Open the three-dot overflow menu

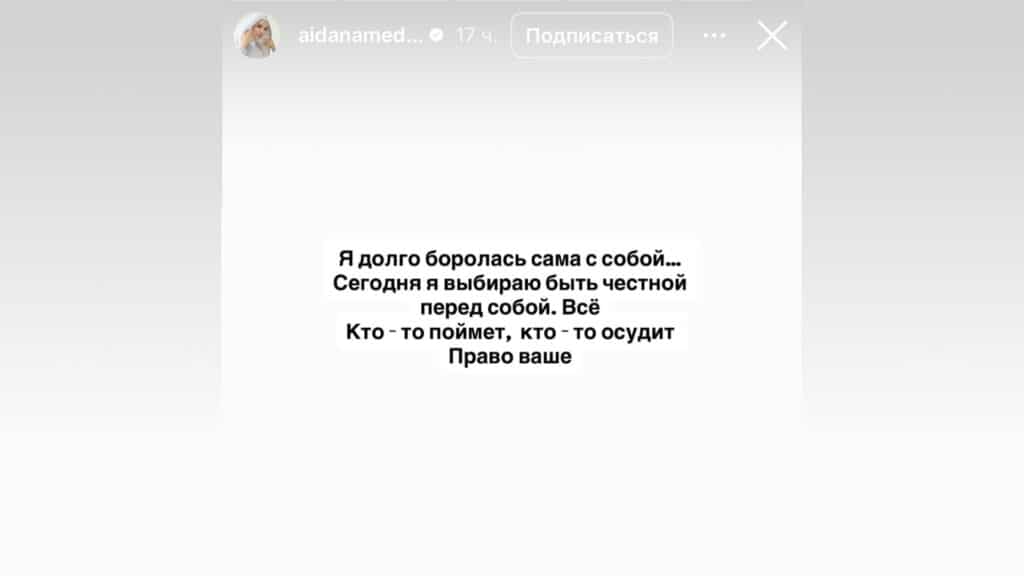click(x=714, y=36)
